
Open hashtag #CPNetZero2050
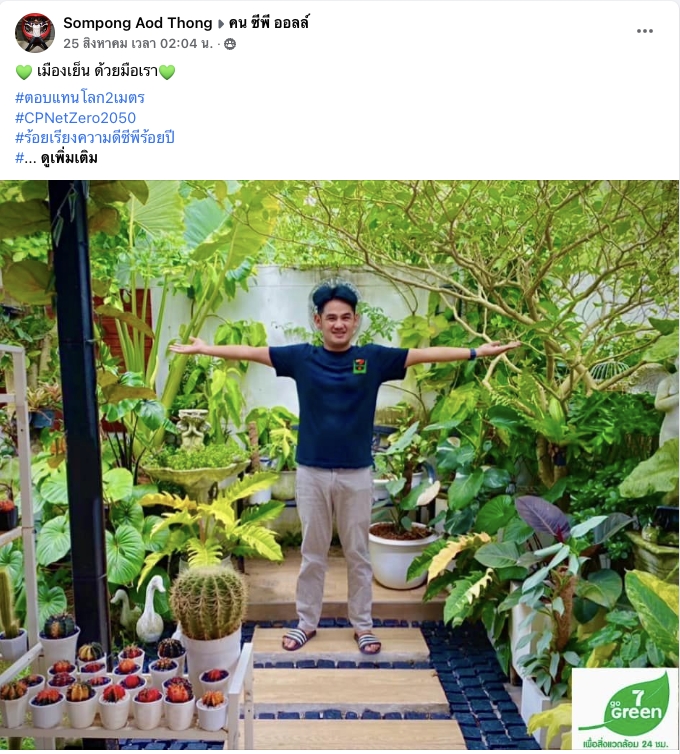click(76, 118)
